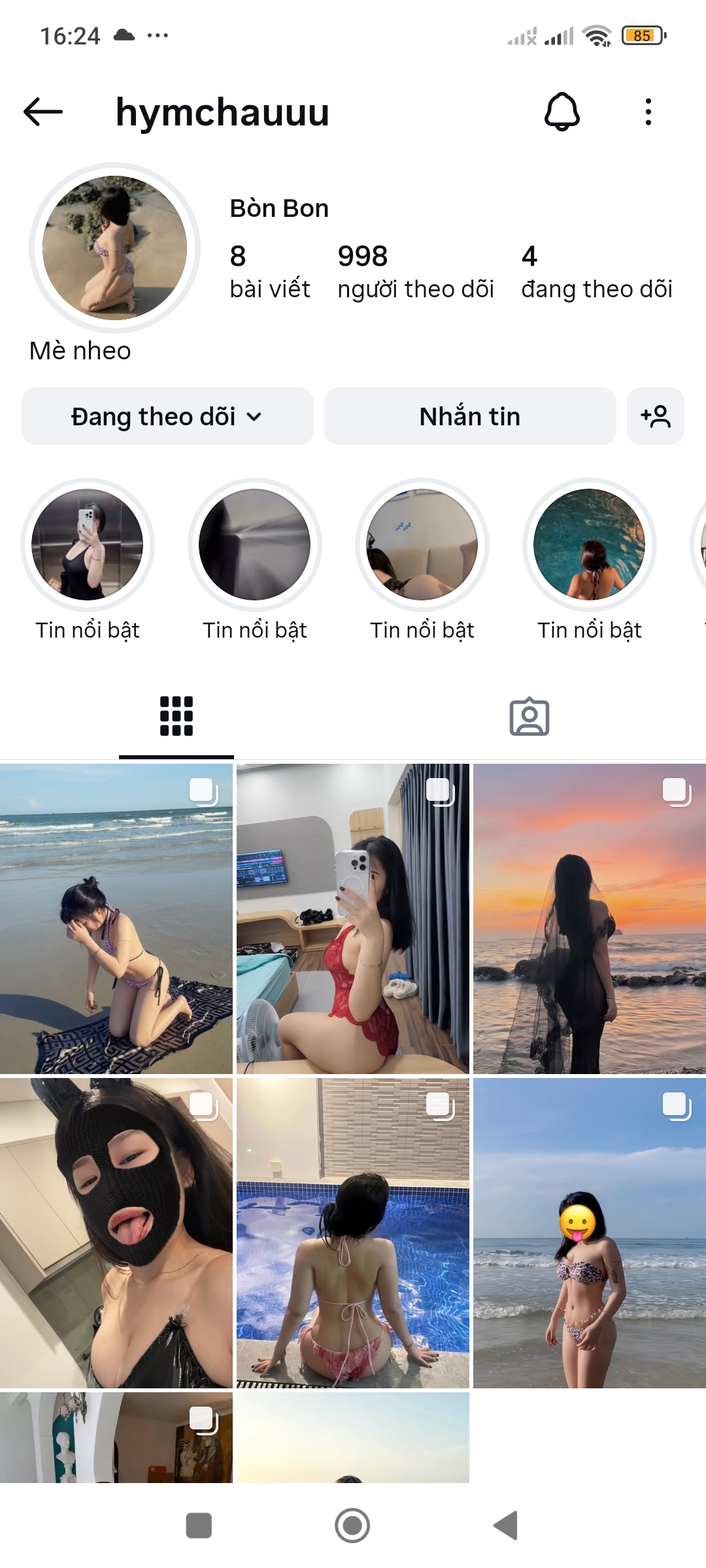The image size is (706, 1568).
Task: Open the elevator mirror selfie highlight
Action: 88,545
